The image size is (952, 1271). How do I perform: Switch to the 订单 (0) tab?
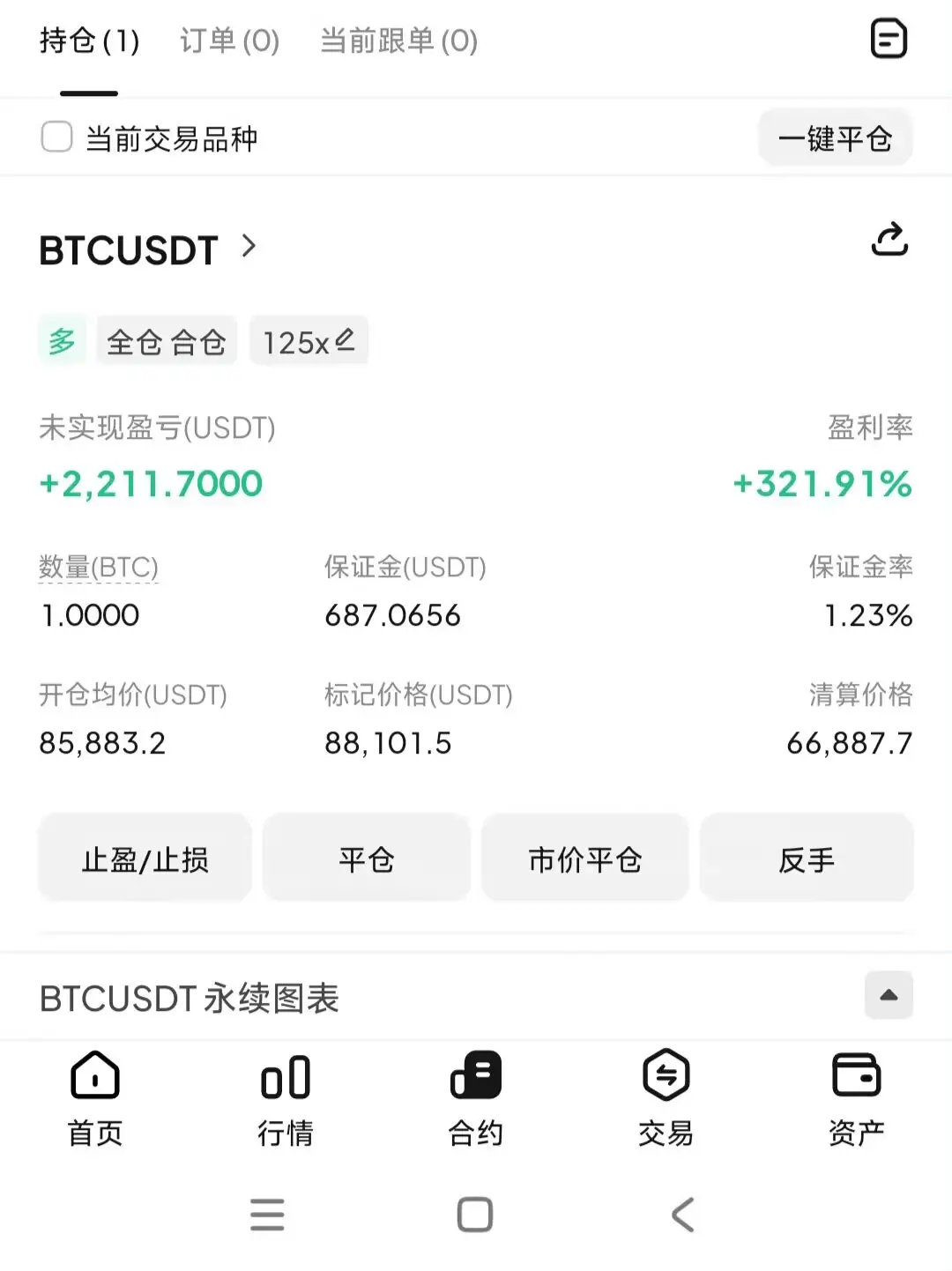click(229, 41)
